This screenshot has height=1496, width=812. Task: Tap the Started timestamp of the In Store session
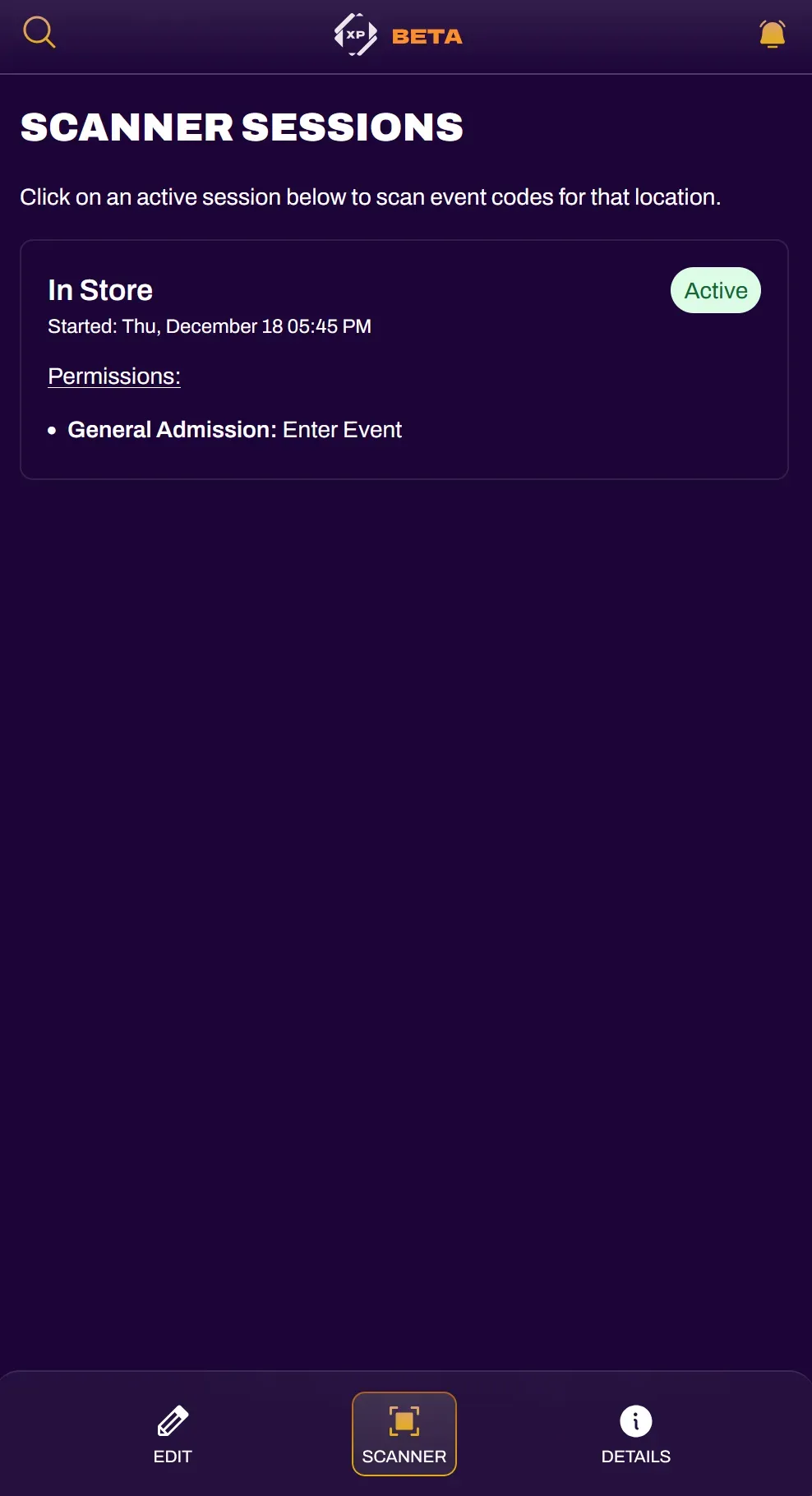(210, 326)
